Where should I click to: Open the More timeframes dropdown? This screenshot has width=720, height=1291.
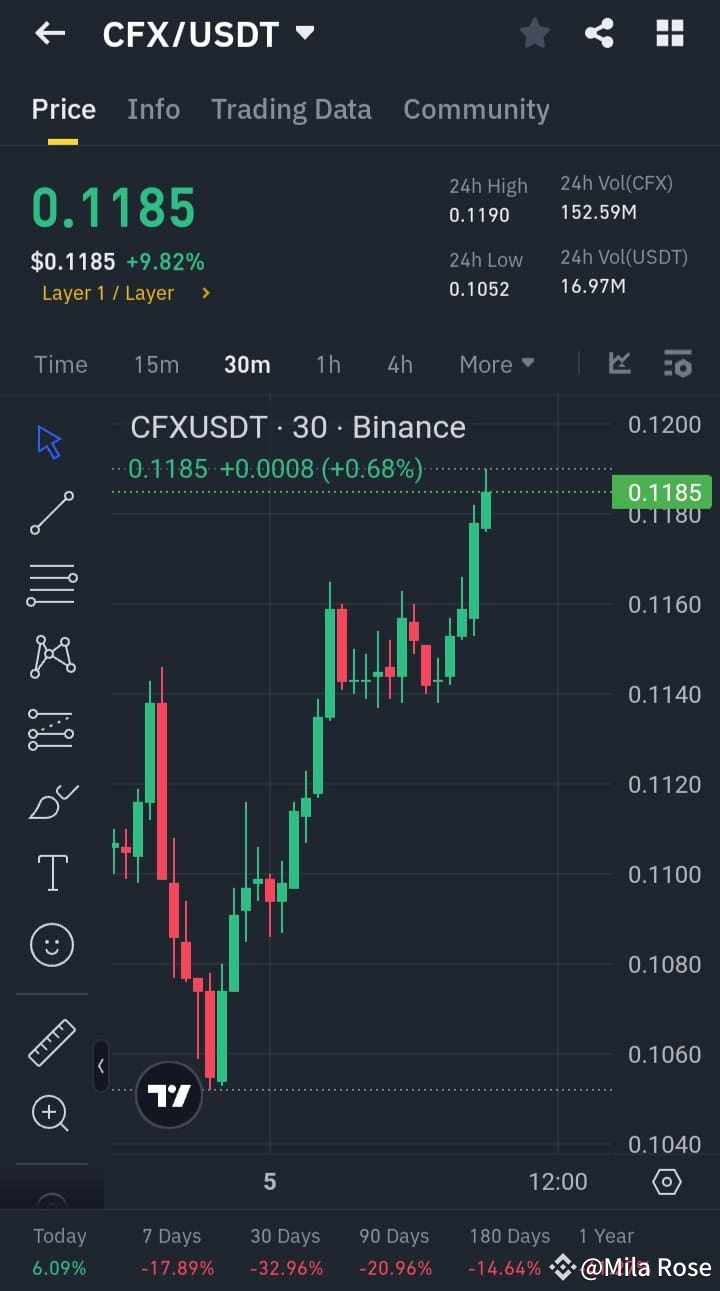point(496,364)
